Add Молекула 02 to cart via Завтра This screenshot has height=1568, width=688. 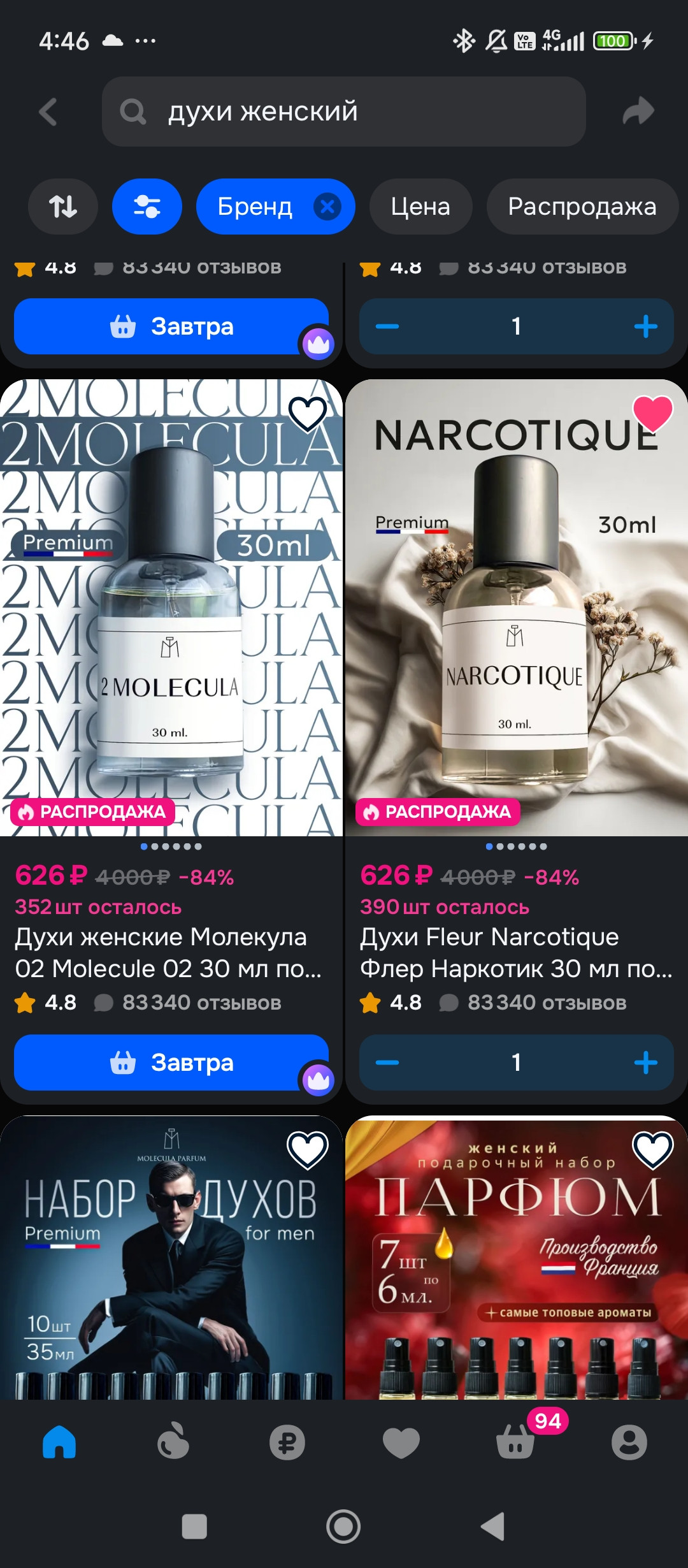pyautogui.click(x=171, y=1062)
